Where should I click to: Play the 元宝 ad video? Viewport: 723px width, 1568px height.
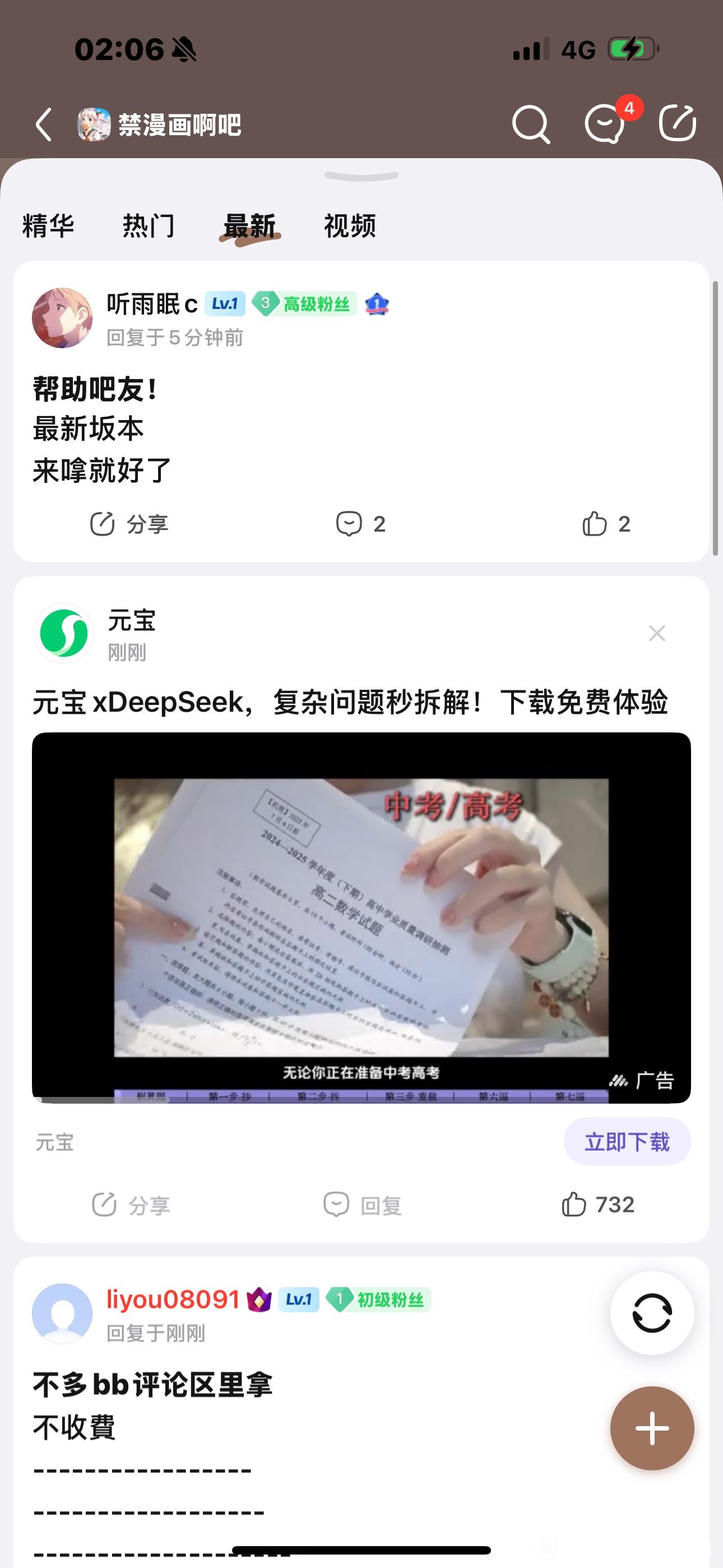(x=361, y=917)
